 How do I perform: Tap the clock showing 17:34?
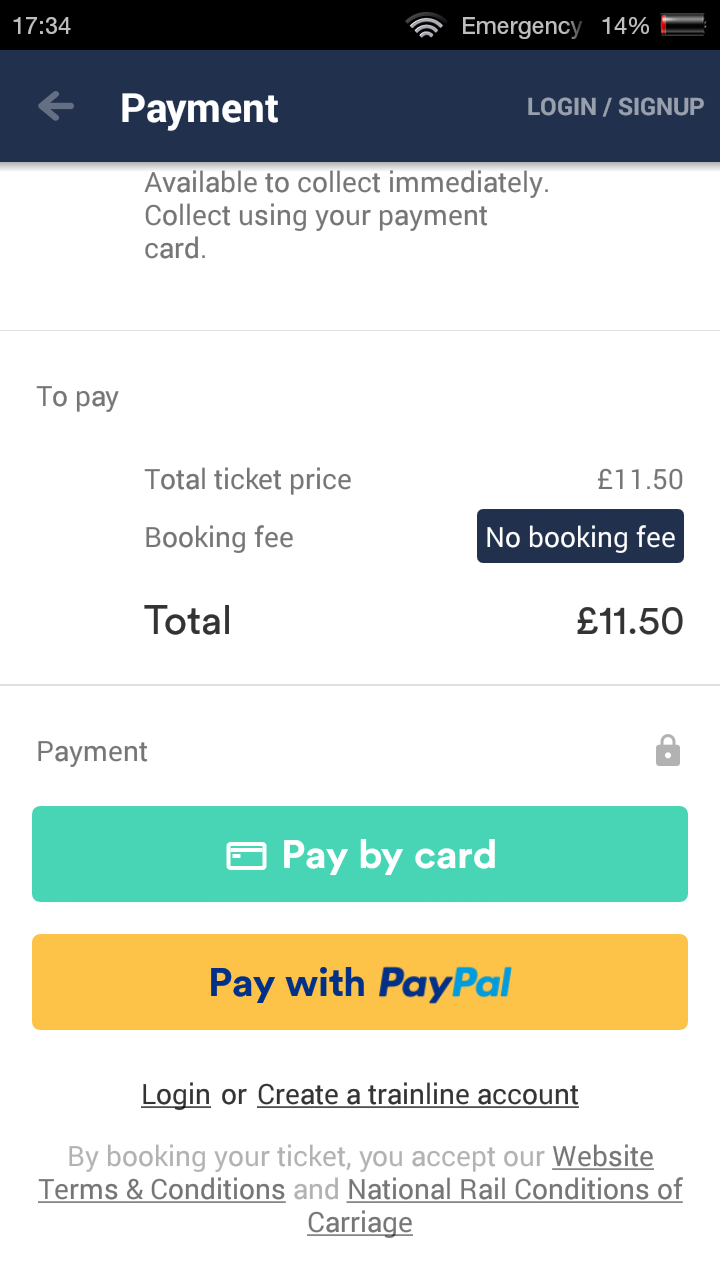pyautogui.click(x=40, y=25)
